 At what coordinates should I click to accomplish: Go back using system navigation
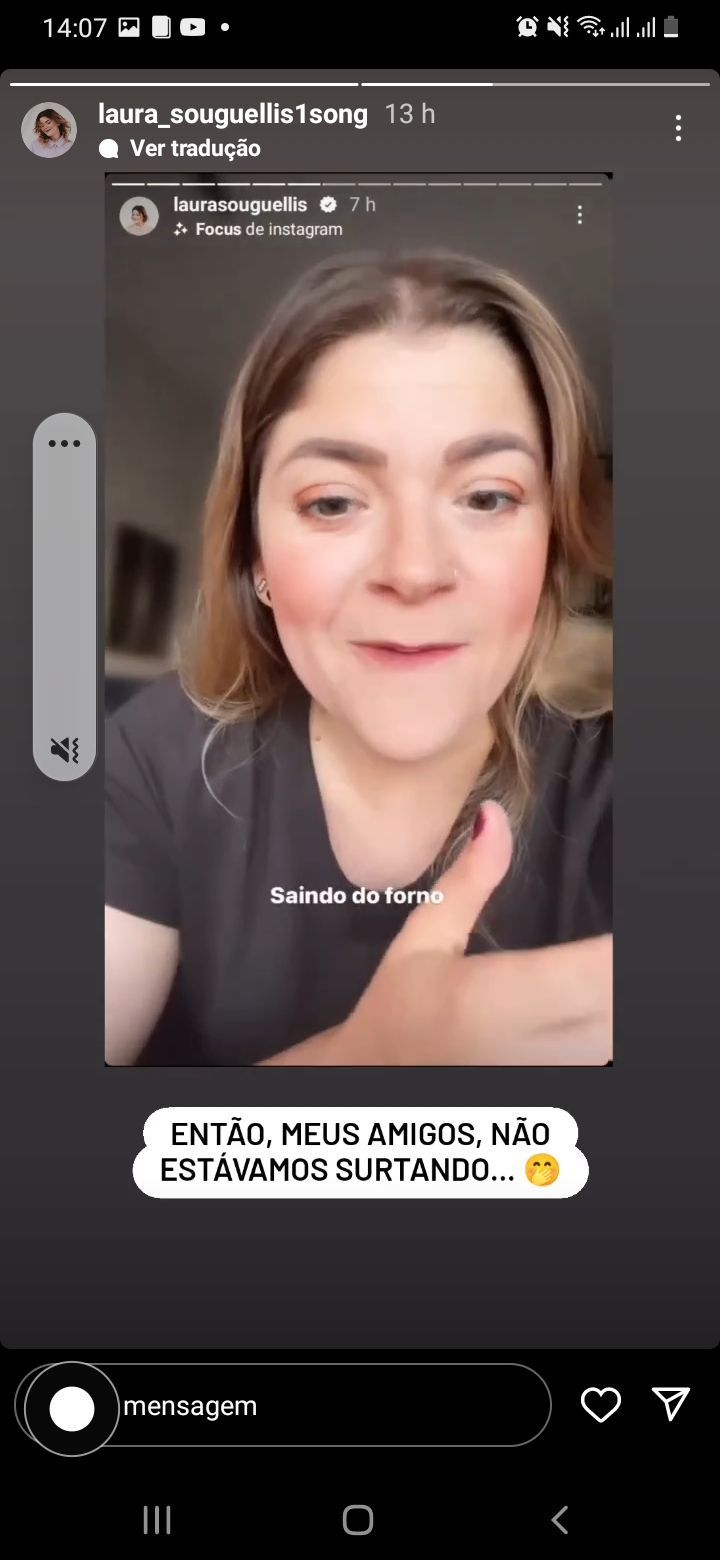[x=560, y=1520]
